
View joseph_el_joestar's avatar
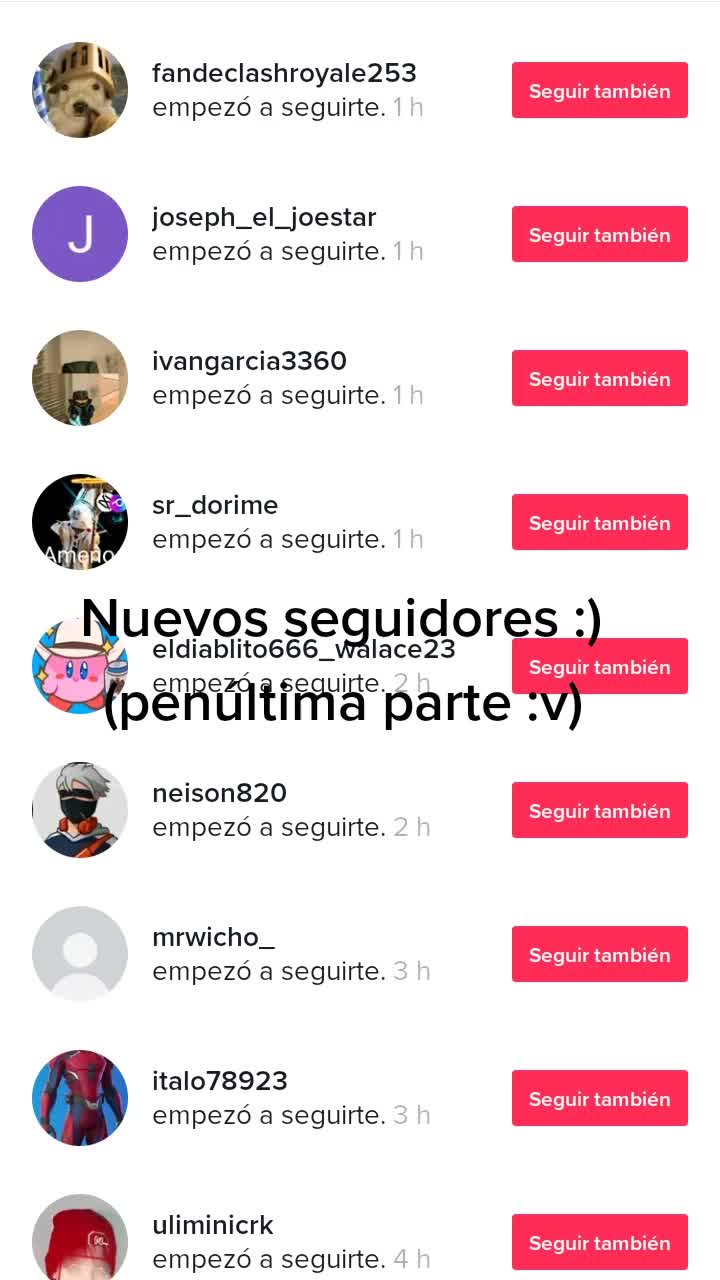pos(80,234)
